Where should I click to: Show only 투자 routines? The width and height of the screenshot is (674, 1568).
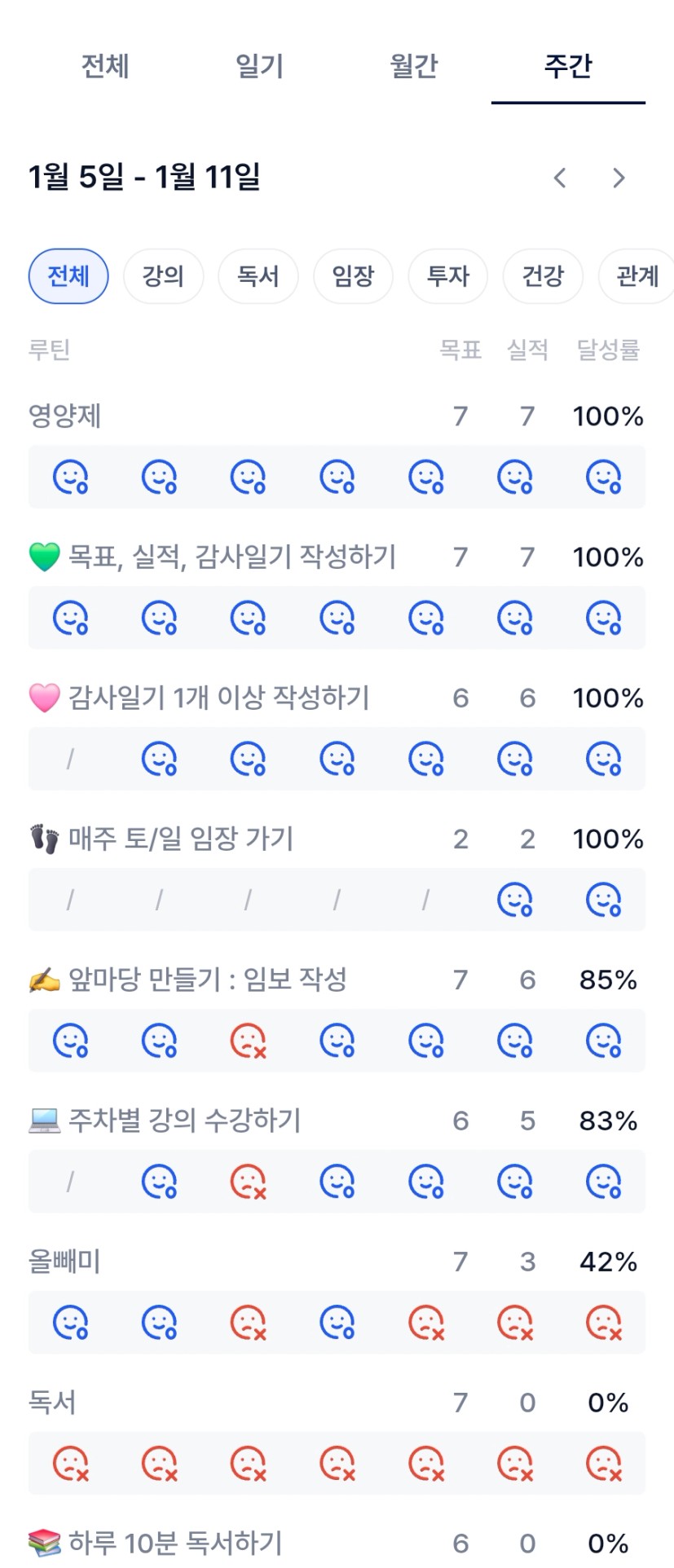(448, 276)
